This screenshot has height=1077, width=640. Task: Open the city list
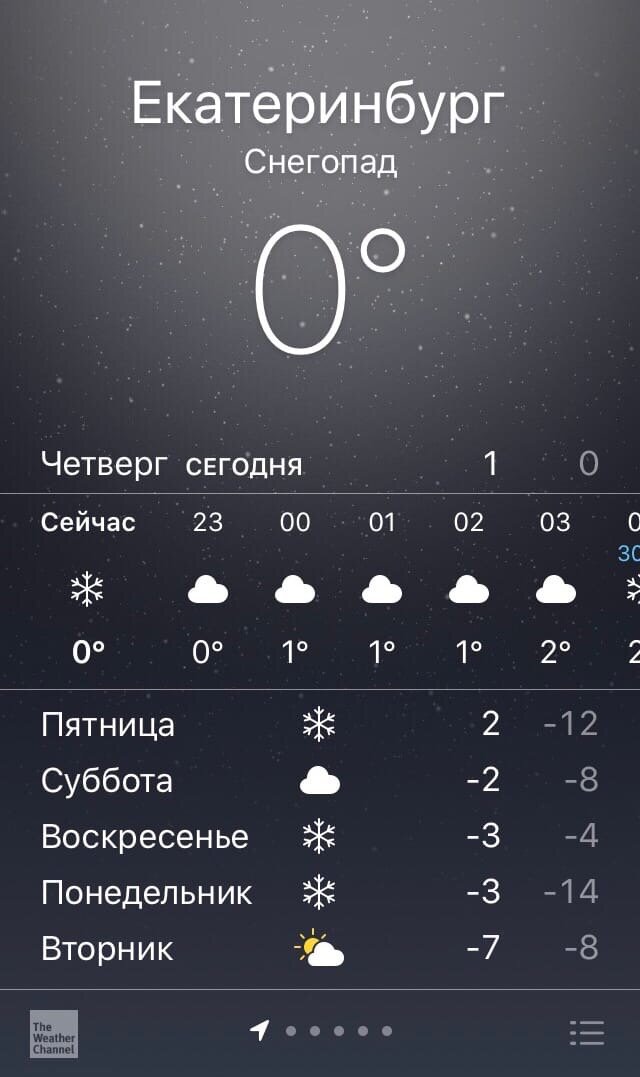[586, 1032]
